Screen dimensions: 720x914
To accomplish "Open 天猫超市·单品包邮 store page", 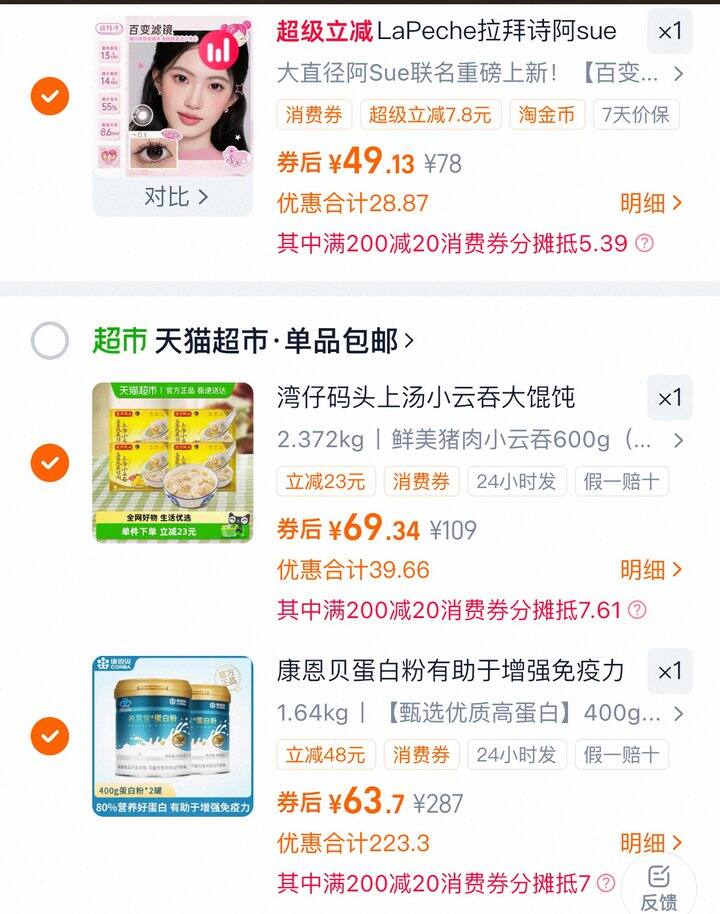I will (x=283, y=341).
